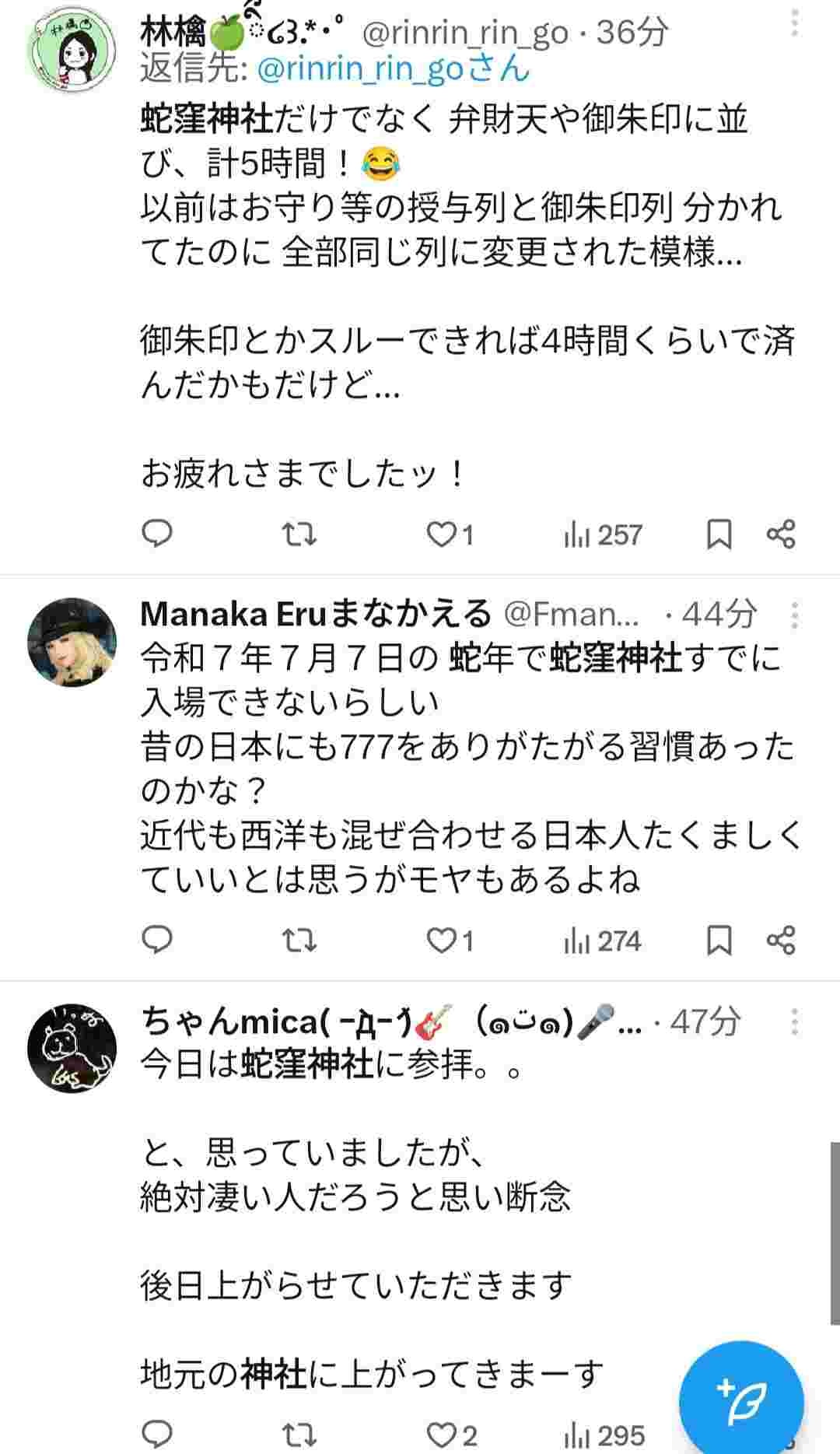Reply to Manaka Eru's post
The width and height of the screenshot is (840, 1454).
pos(158,940)
